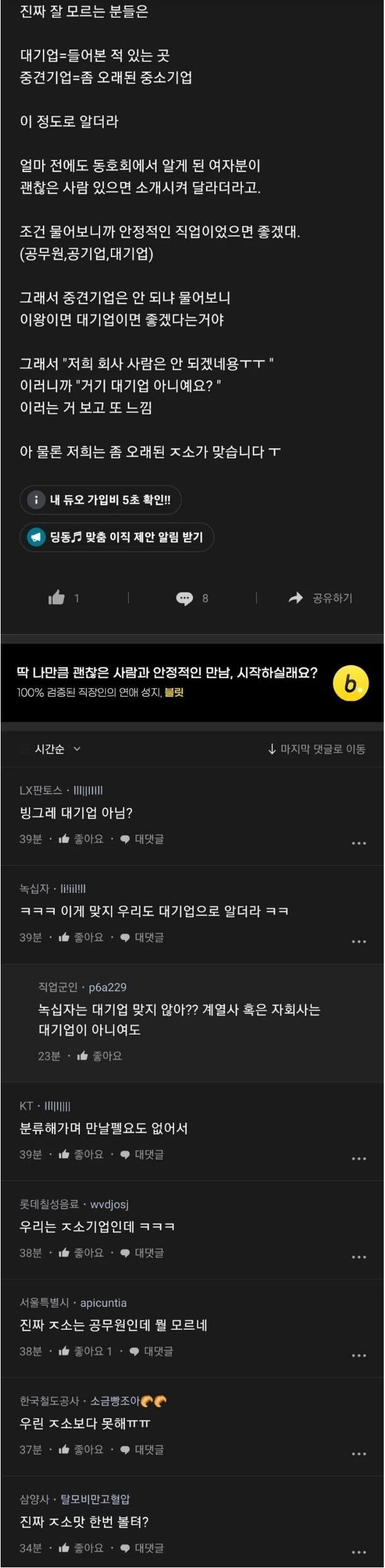Open the 맞춤 이직 제안 알림 받기 chip
The width and height of the screenshot is (385, 1568).
tap(117, 538)
